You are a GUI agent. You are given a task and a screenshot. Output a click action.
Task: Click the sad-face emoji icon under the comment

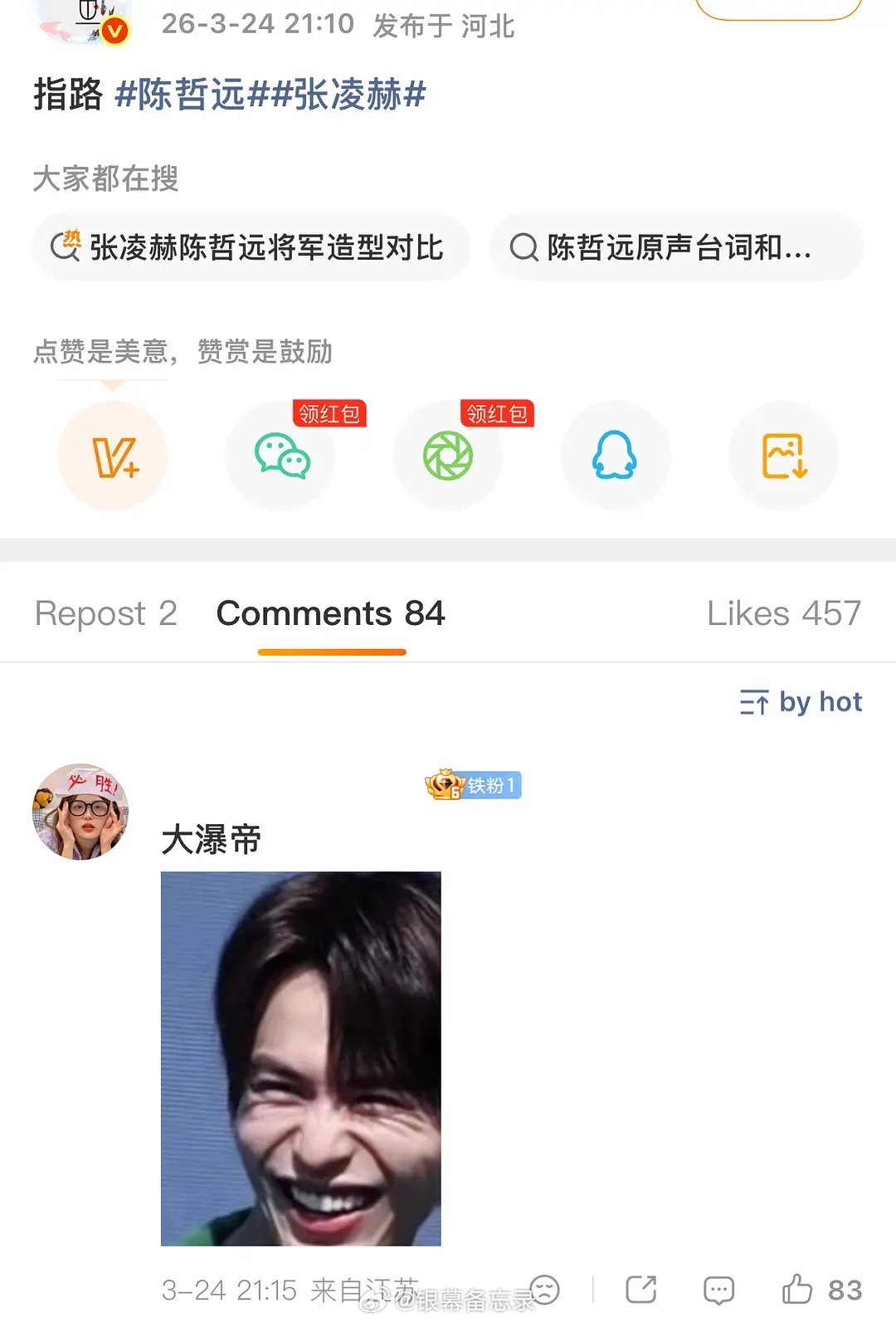543,1289
